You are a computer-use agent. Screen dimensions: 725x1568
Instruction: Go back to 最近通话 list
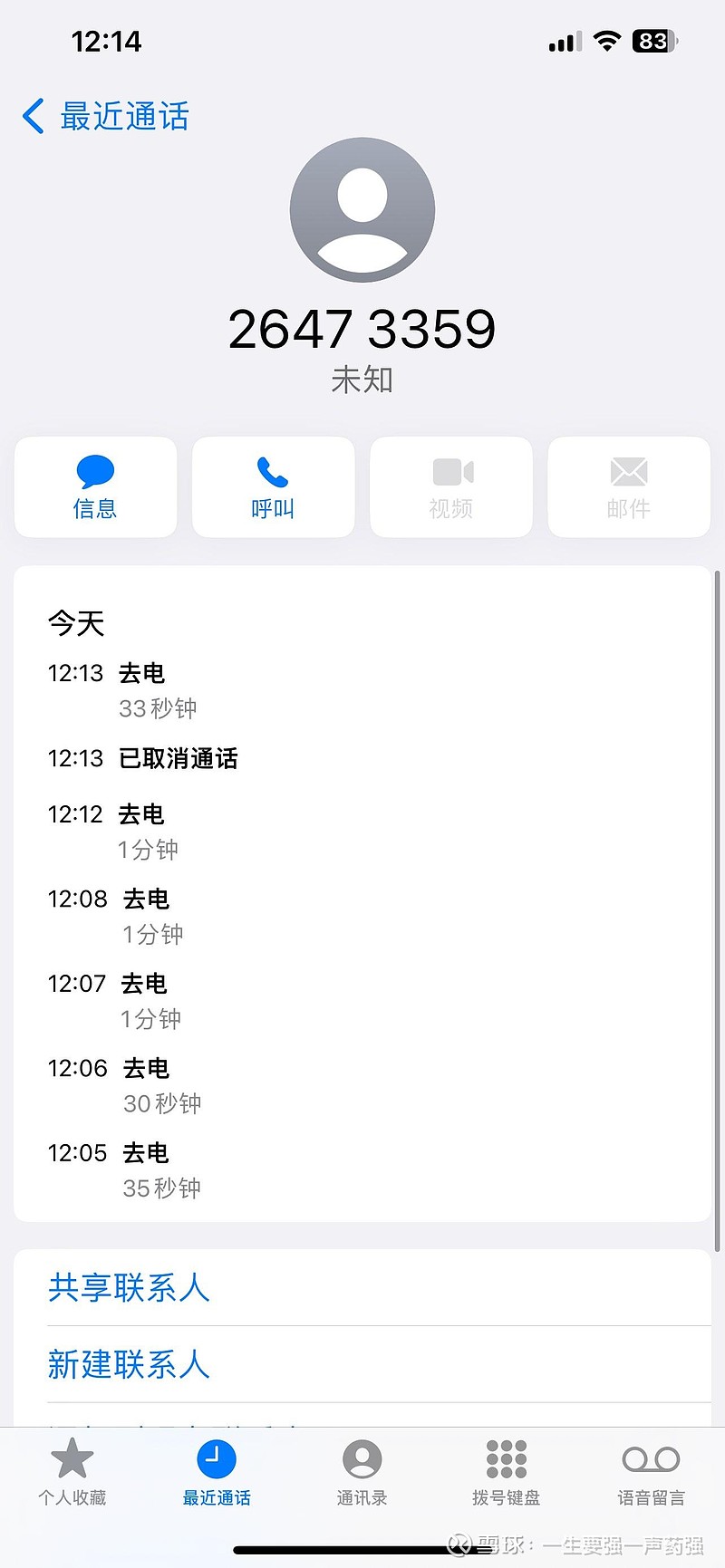coord(105,117)
